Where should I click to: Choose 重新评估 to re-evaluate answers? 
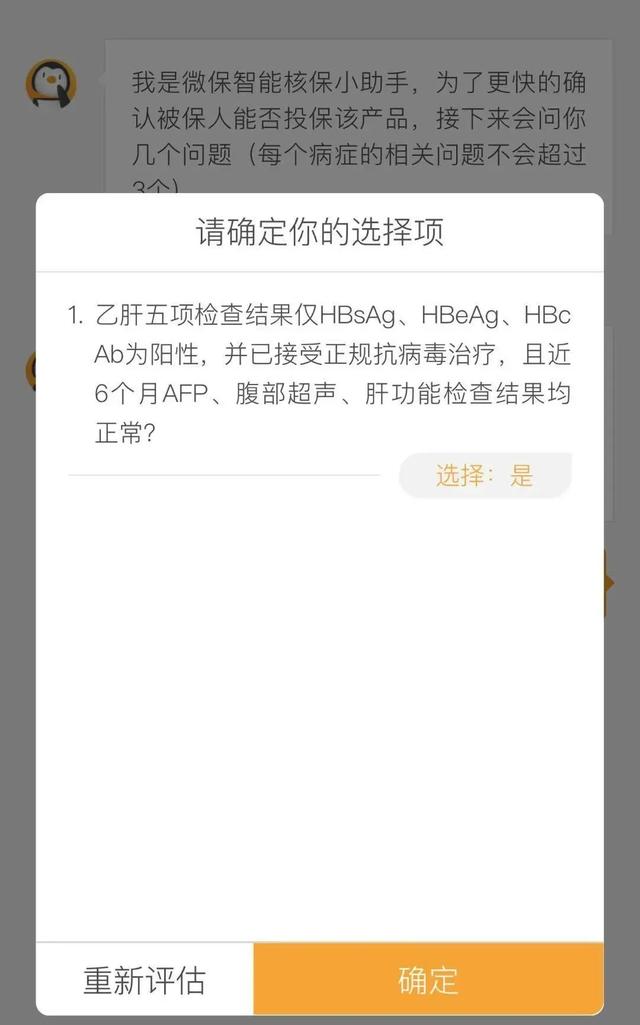(144, 979)
